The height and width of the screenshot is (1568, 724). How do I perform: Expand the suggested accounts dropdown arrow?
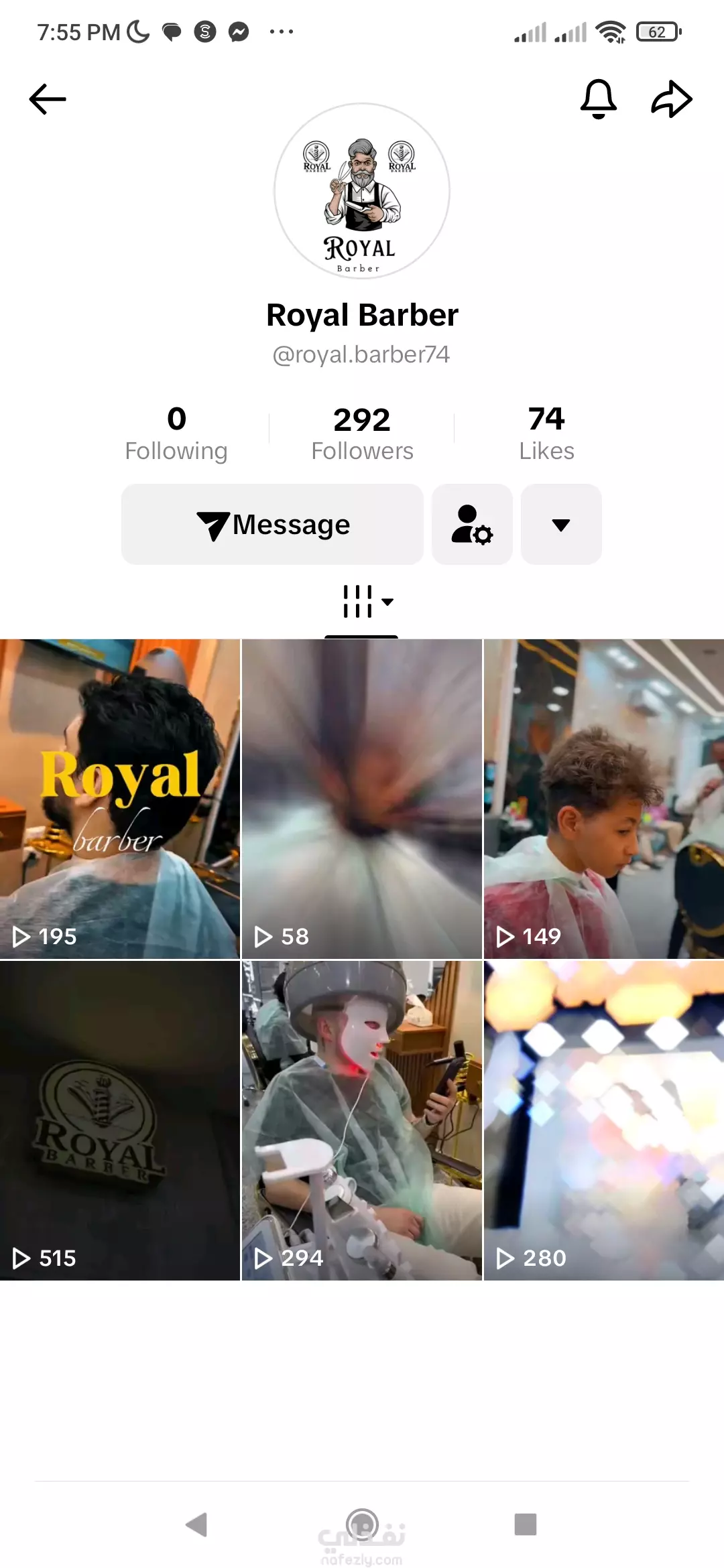coord(561,524)
